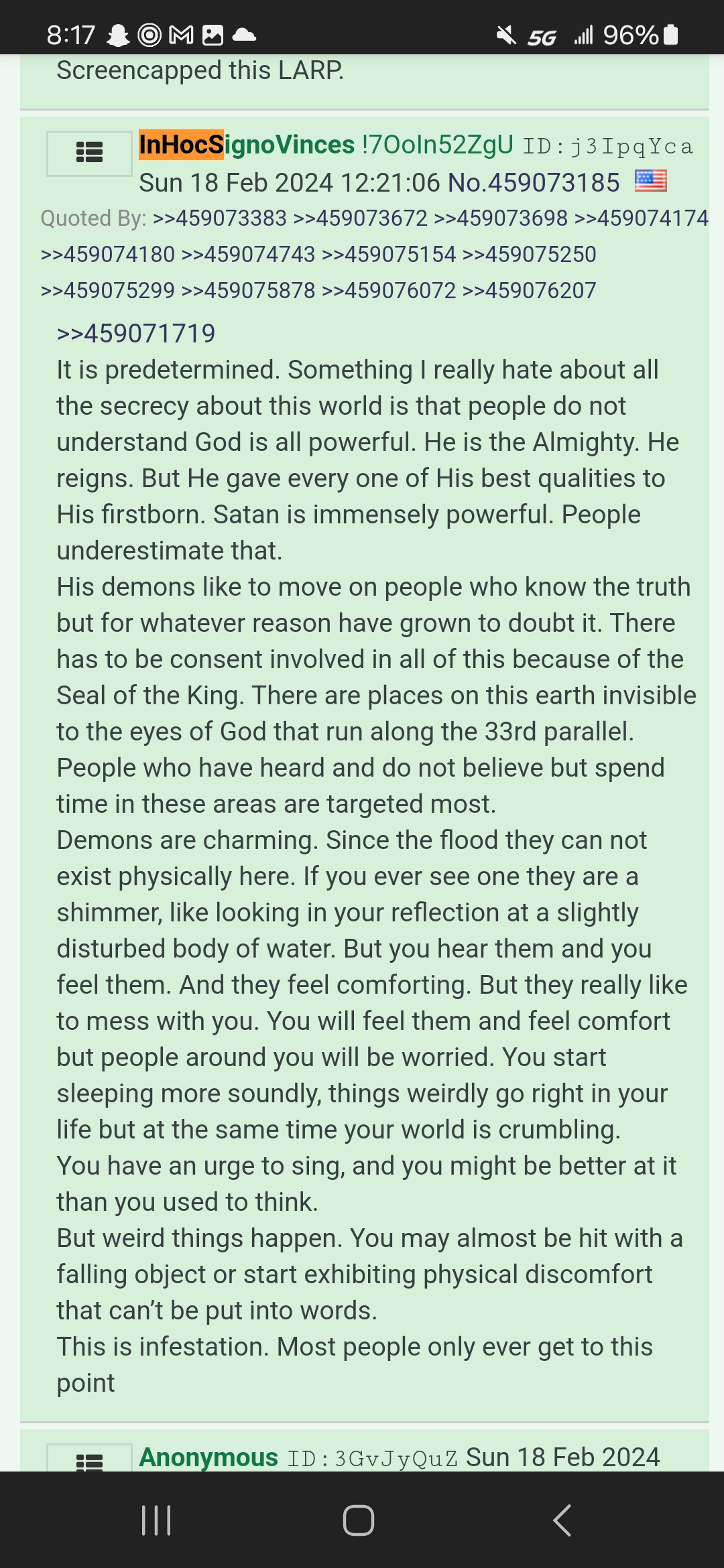The height and width of the screenshot is (1568, 724).
Task: Open quoted reply >>459074180
Action: (108, 255)
